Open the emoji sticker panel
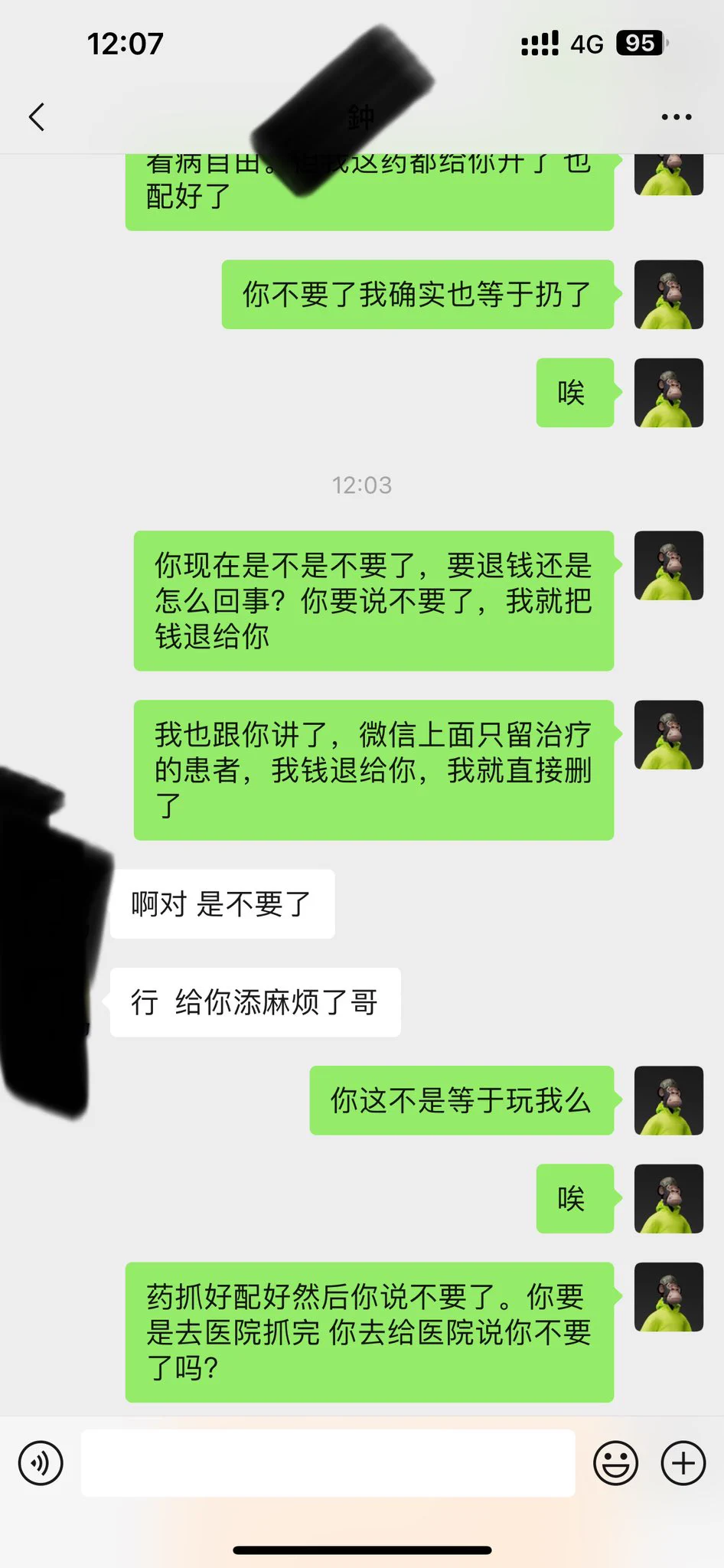The height and width of the screenshot is (1568, 724). 615,1463
